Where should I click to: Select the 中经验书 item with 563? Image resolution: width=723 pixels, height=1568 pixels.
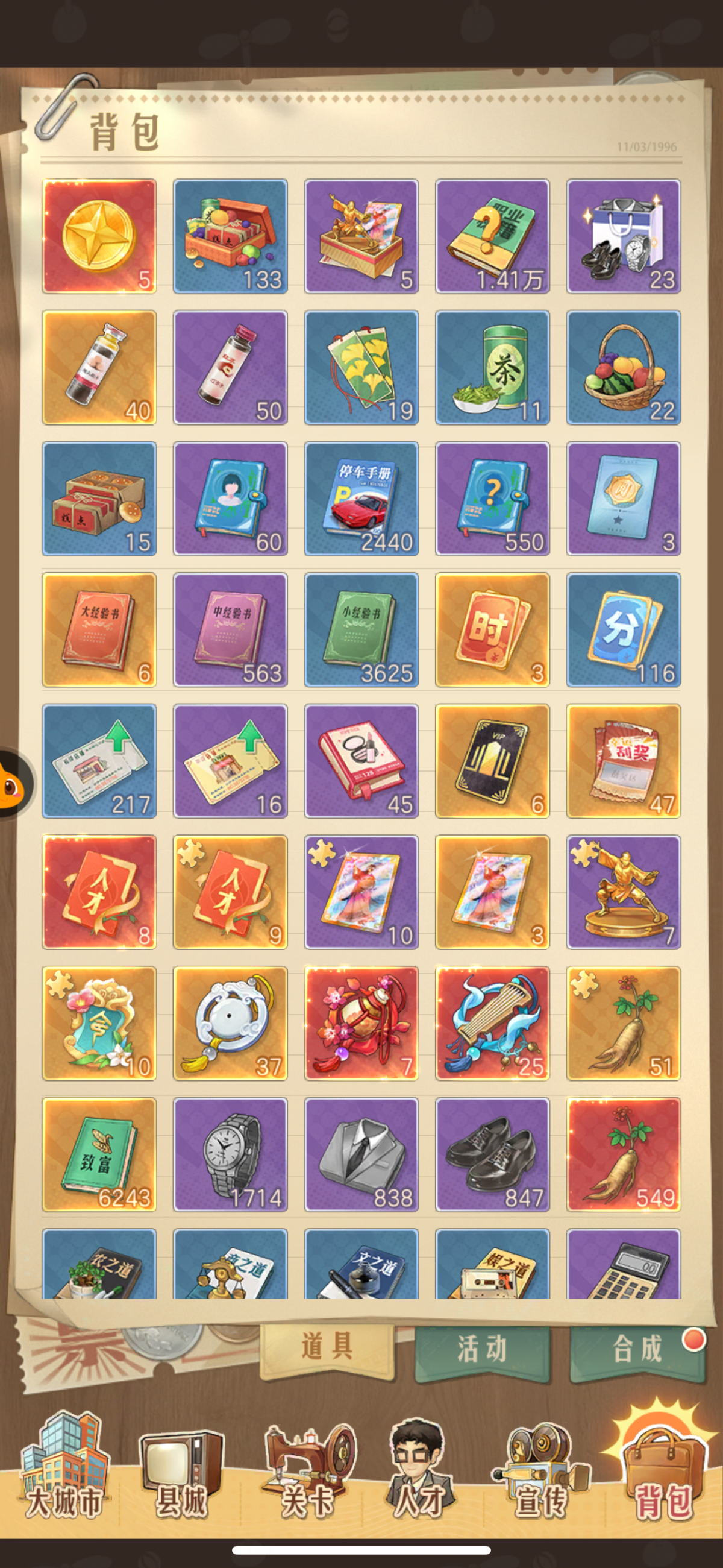230,630
